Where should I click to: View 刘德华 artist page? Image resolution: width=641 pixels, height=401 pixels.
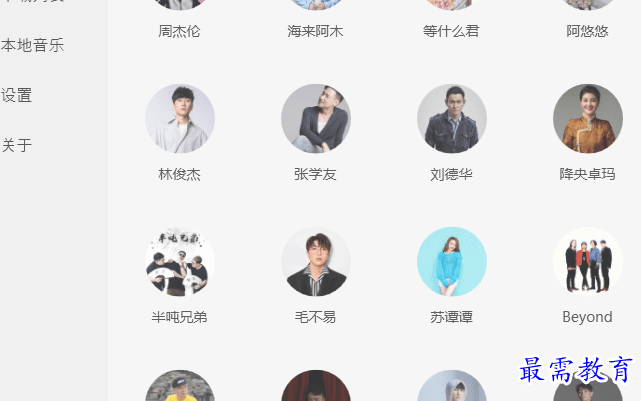tap(452, 119)
